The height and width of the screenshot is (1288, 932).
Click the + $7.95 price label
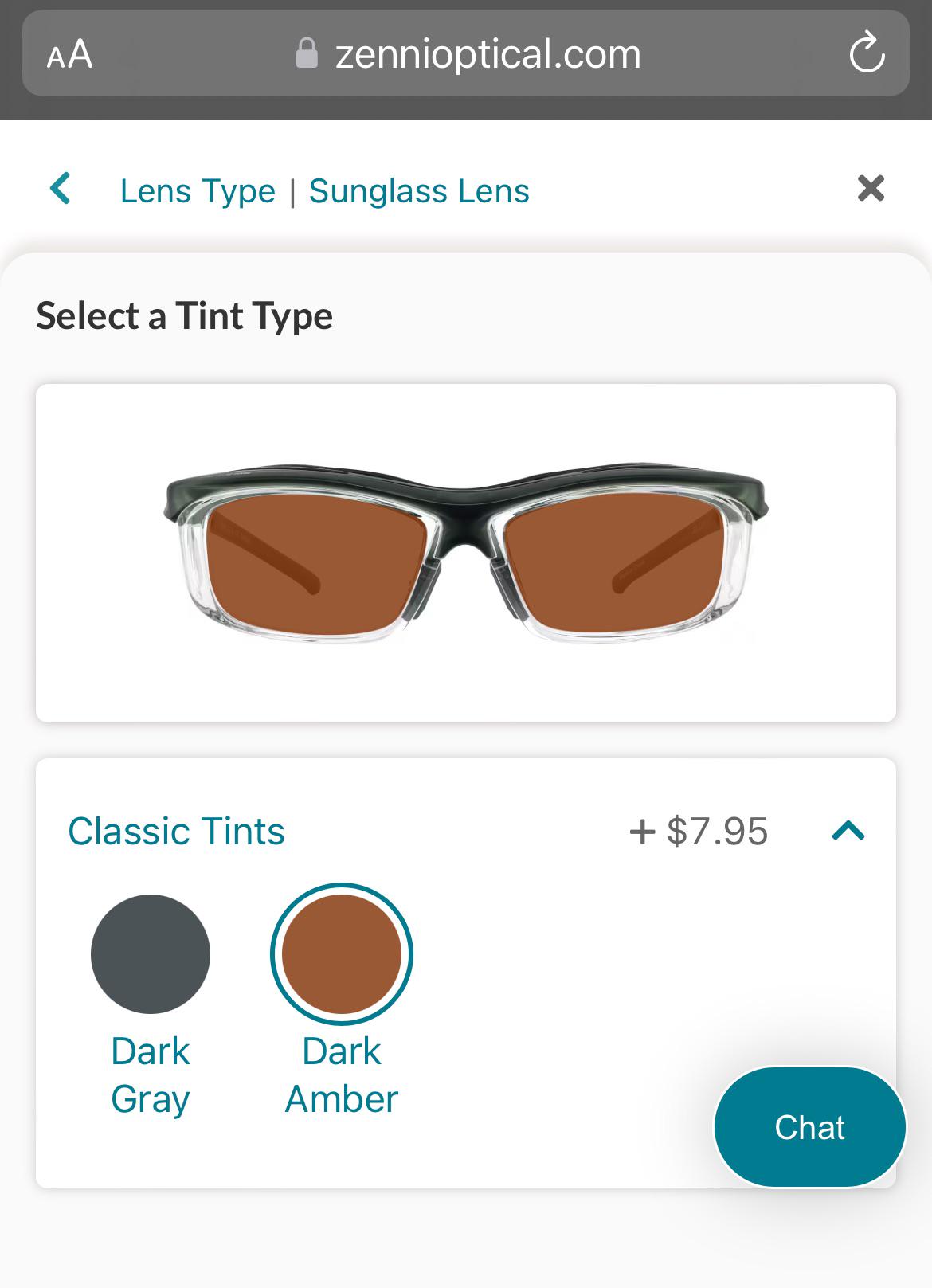coord(699,831)
